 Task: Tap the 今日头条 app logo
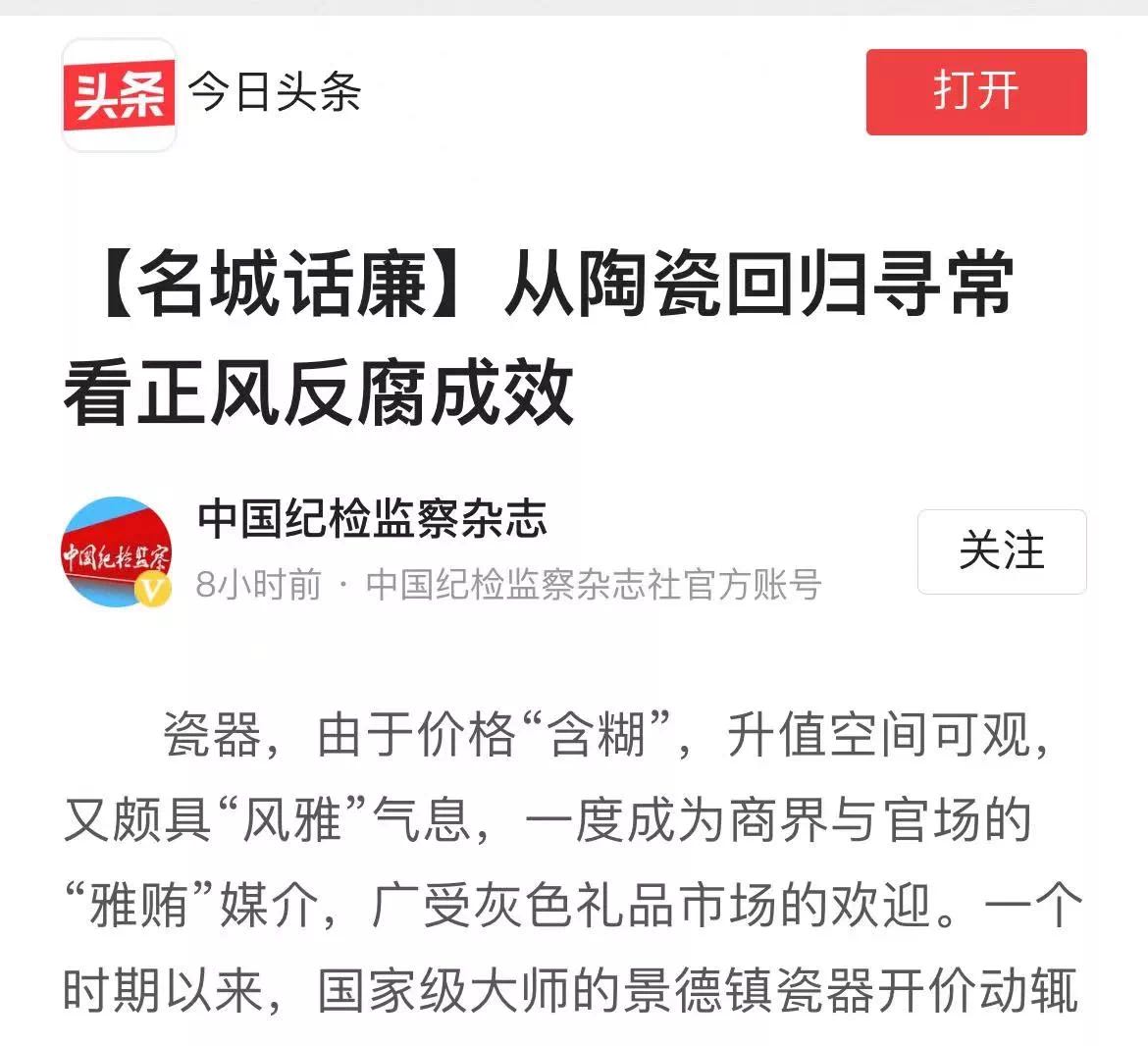pos(119,94)
